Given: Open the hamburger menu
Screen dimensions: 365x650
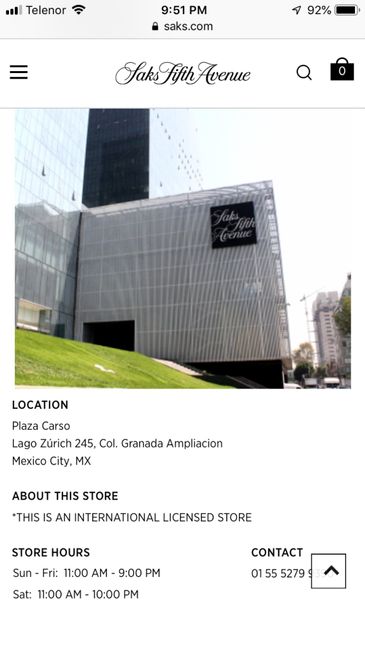Looking at the screenshot, I should [x=19, y=72].
